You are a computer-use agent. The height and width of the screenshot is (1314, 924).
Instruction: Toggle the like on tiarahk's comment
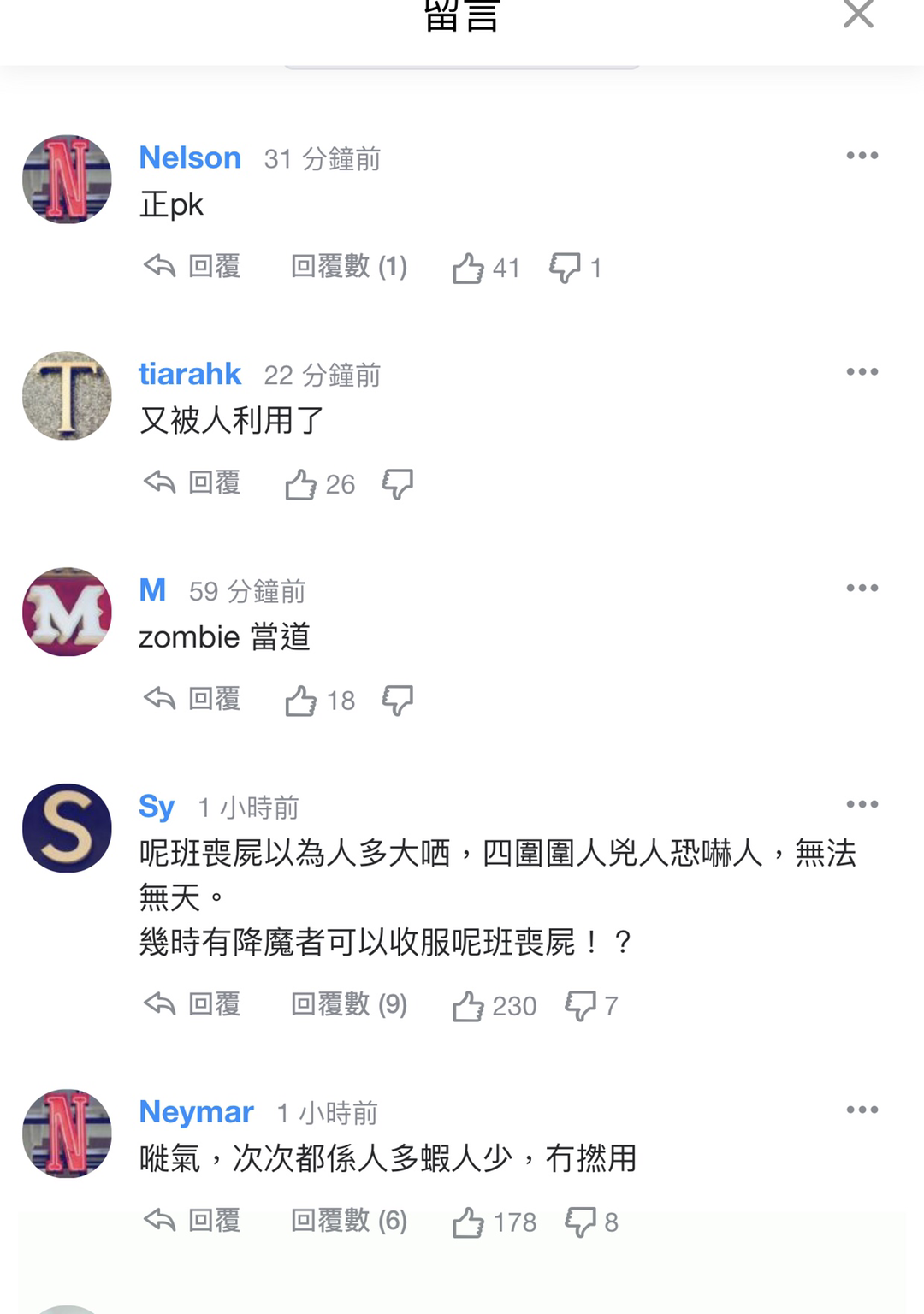(x=301, y=483)
